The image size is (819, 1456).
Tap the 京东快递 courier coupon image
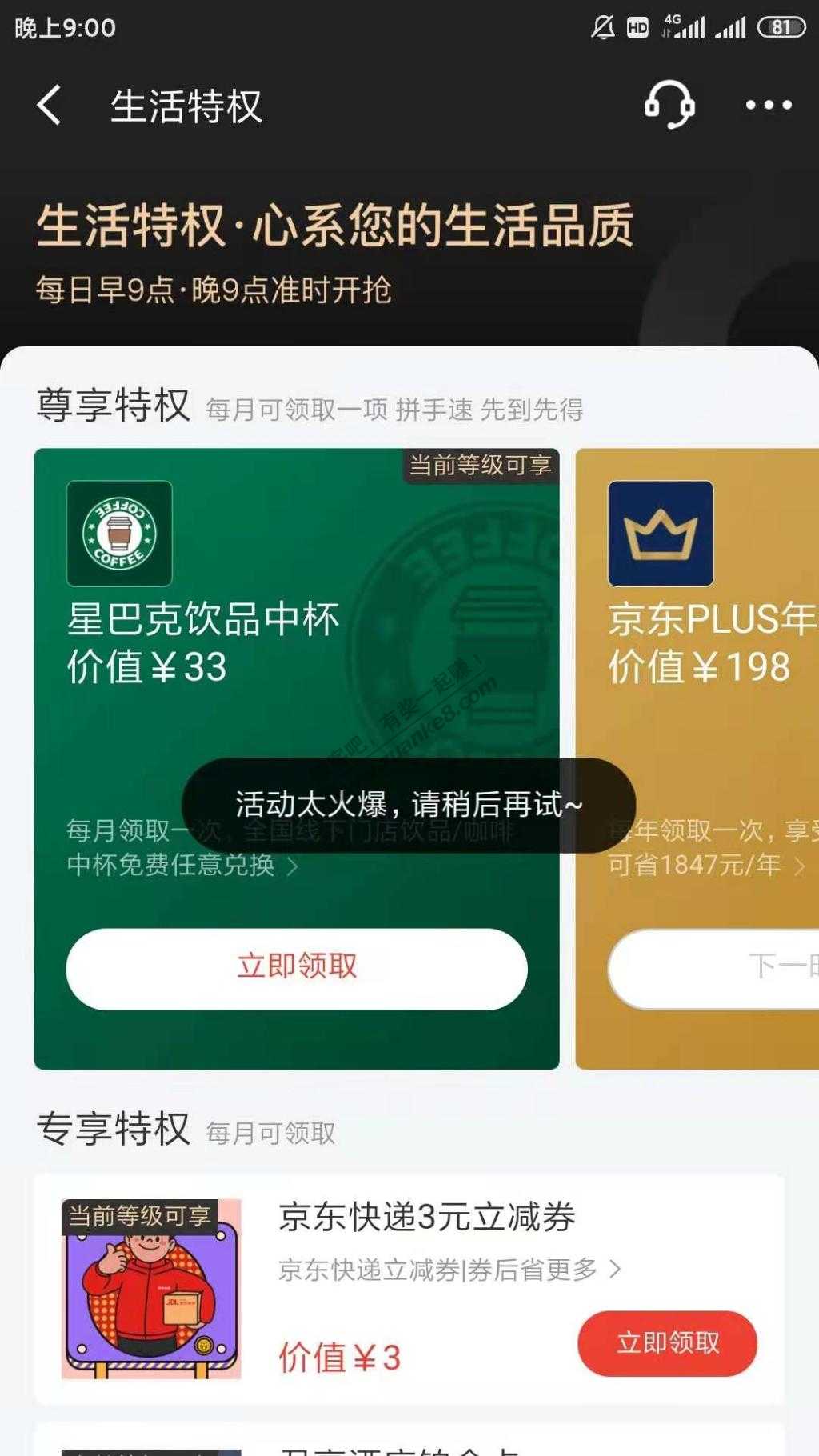(151, 1289)
